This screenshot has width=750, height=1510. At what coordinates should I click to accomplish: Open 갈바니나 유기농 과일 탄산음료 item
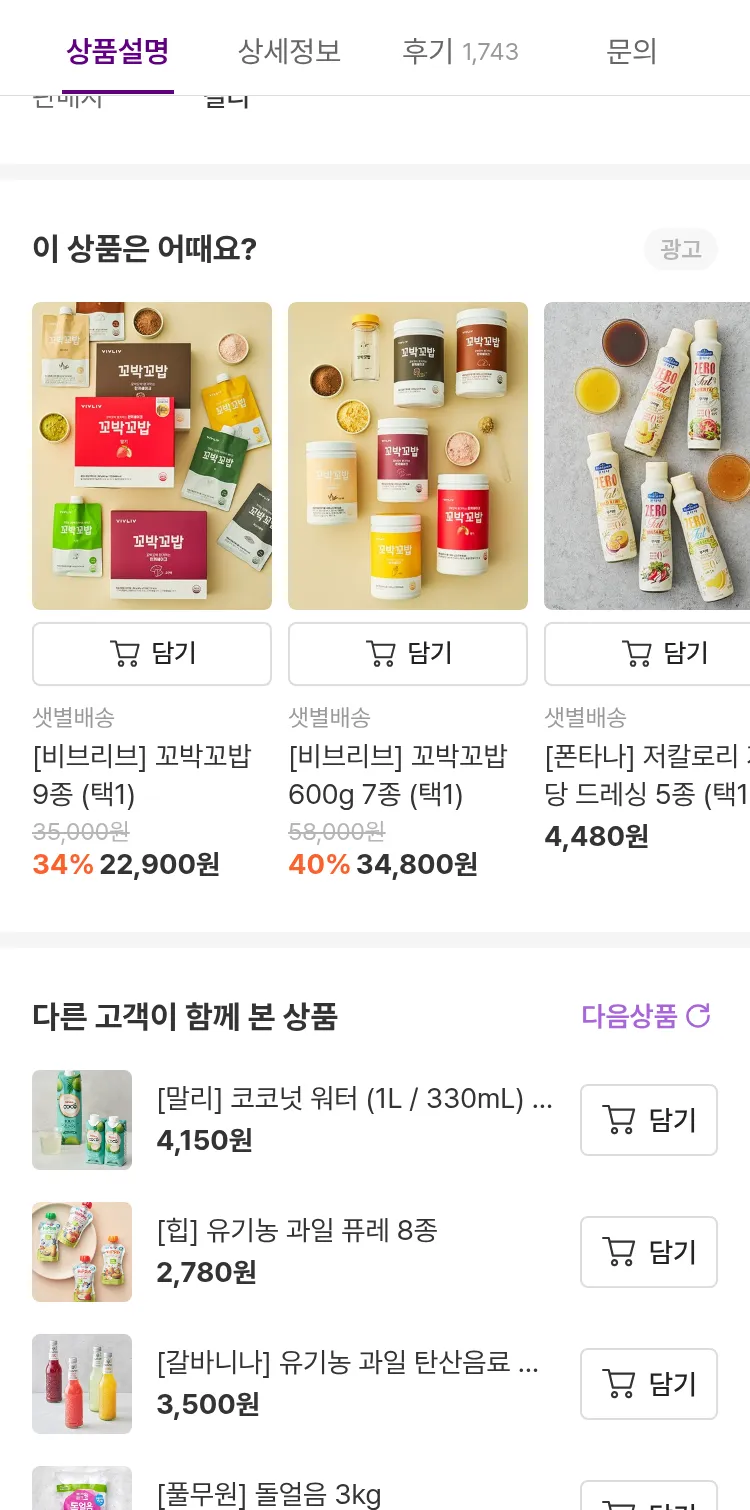point(347,1363)
